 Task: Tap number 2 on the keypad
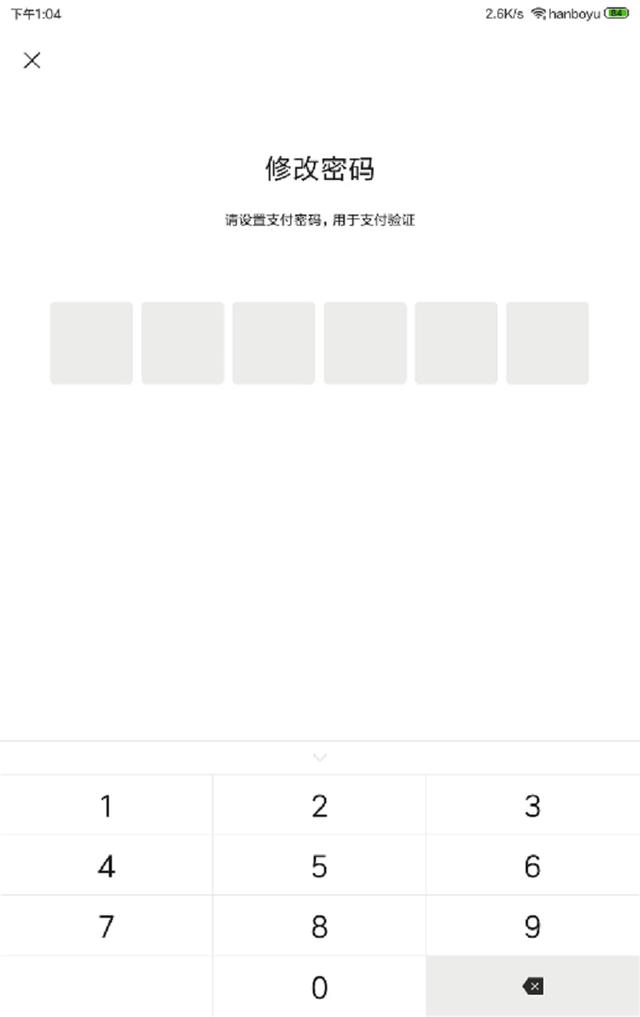[x=319, y=805]
